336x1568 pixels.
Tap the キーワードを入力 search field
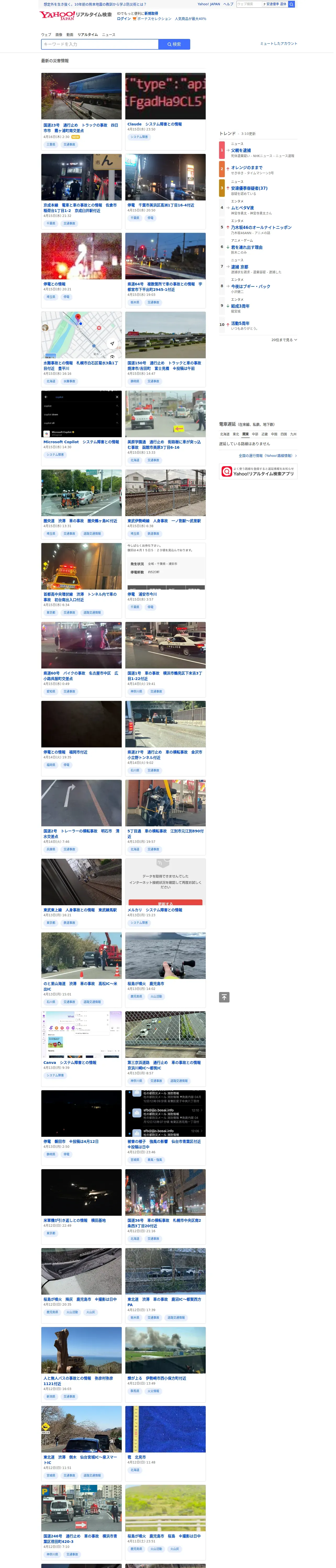[x=100, y=44]
